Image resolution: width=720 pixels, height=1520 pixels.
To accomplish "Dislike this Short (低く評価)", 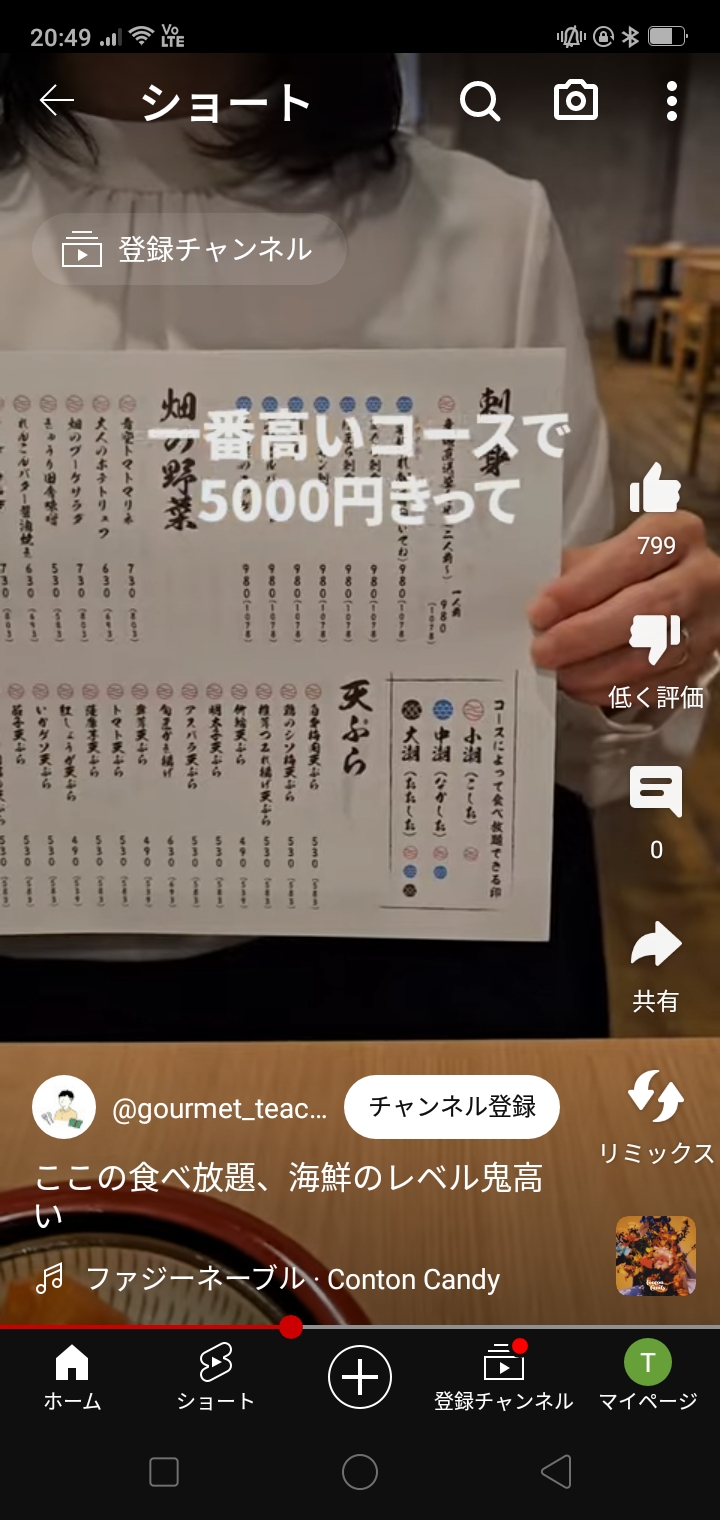I will tap(655, 640).
